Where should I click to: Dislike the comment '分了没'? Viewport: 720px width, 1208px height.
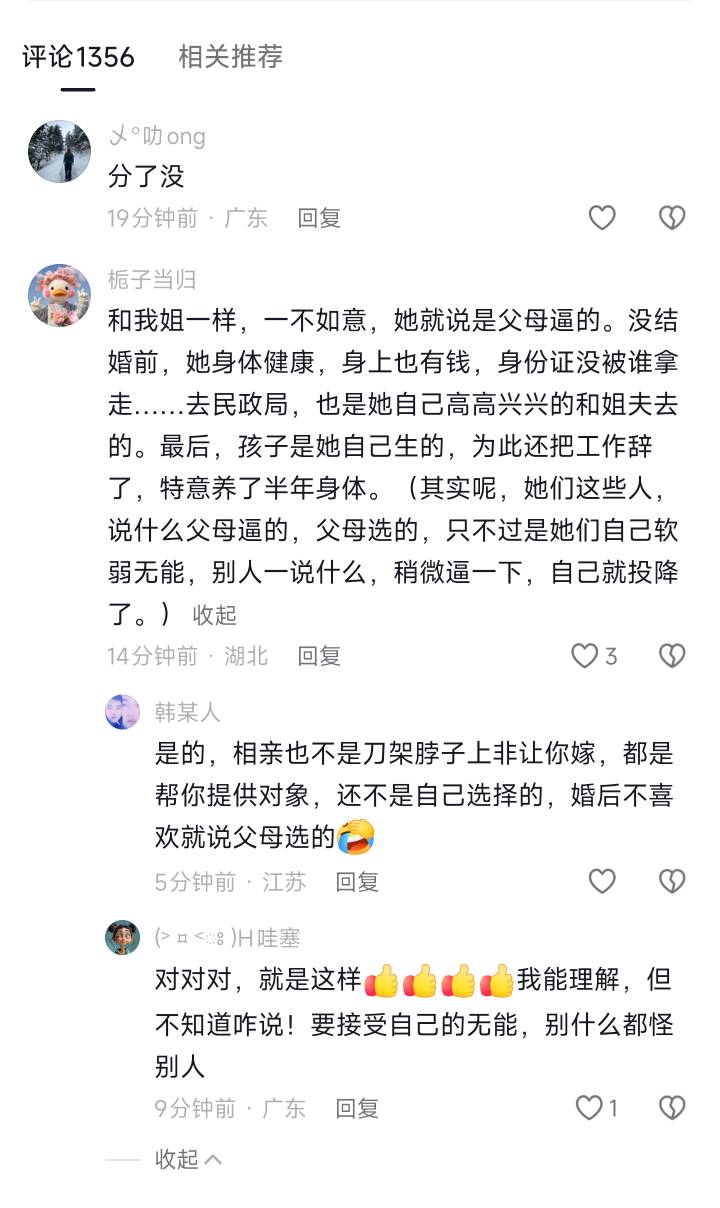pos(672,218)
